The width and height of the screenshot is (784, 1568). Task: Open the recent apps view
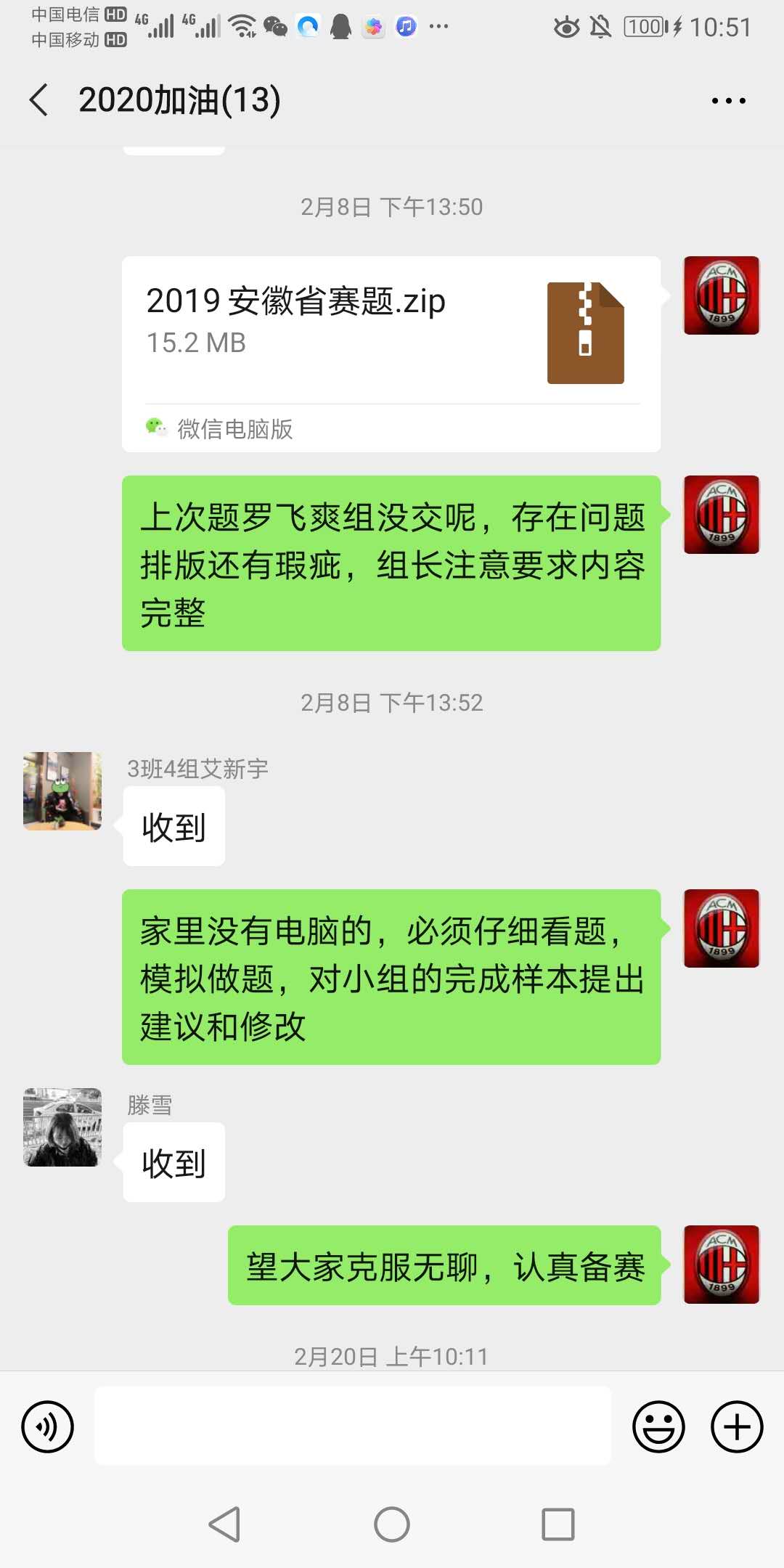click(558, 1524)
